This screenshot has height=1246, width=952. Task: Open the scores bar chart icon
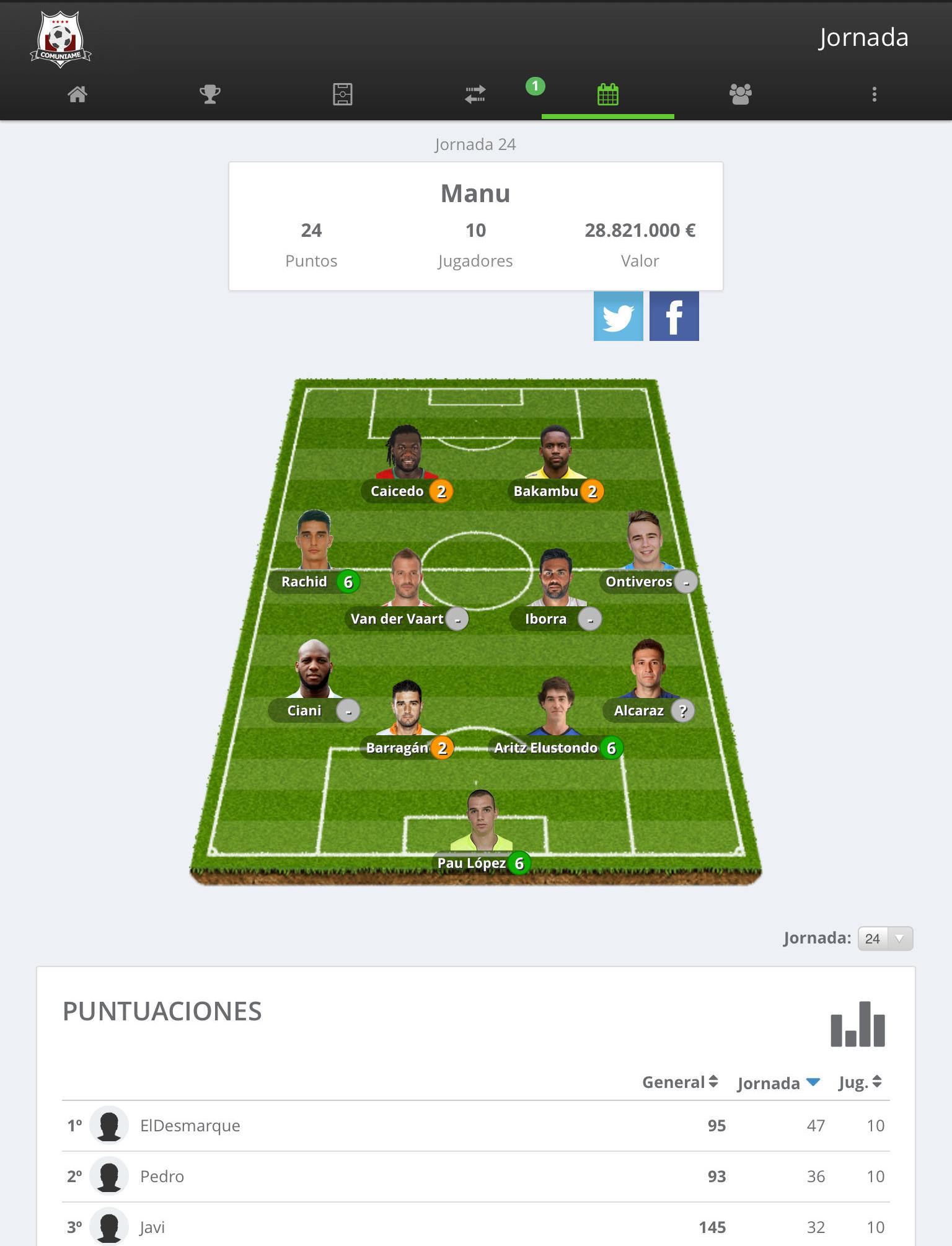(858, 1024)
